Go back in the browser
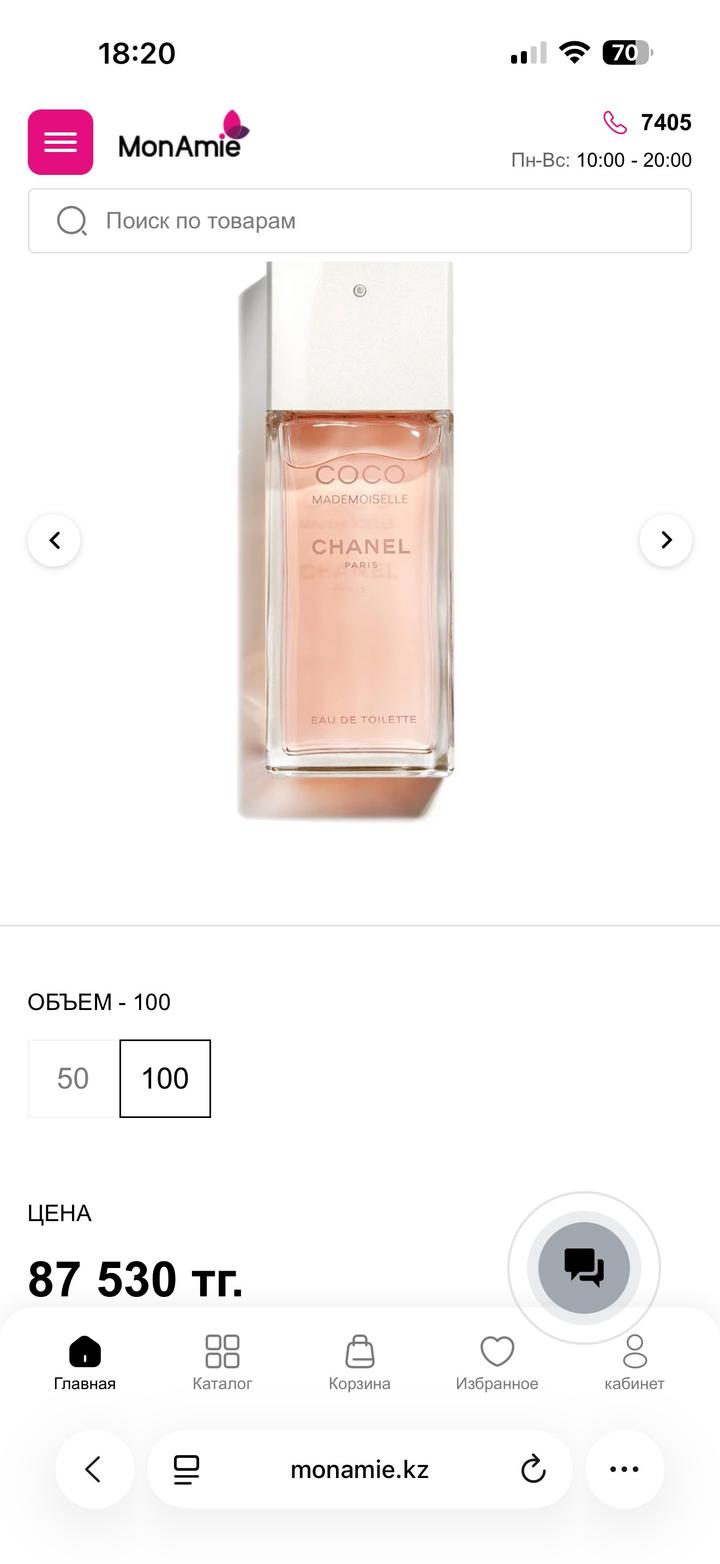Viewport: 720px width, 1564px height. point(94,1469)
